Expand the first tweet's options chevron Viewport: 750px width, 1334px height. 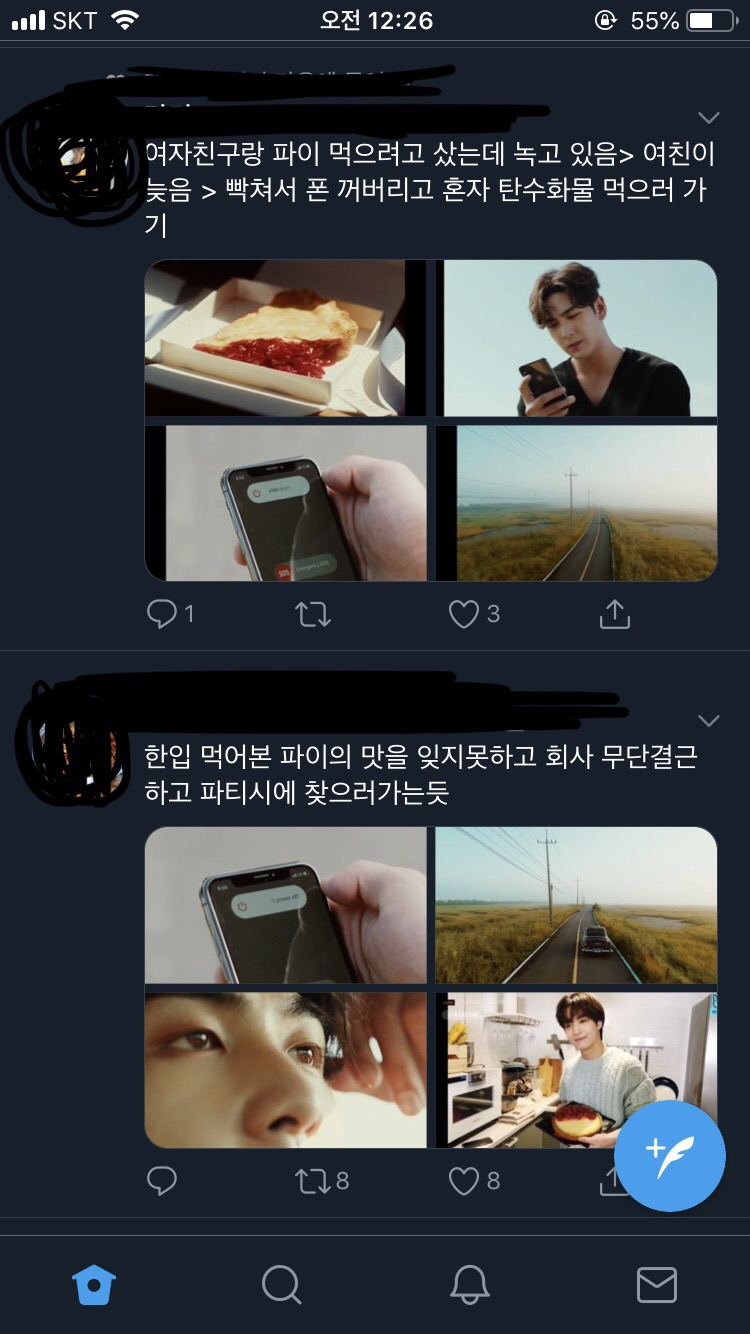pyautogui.click(x=708, y=117)
